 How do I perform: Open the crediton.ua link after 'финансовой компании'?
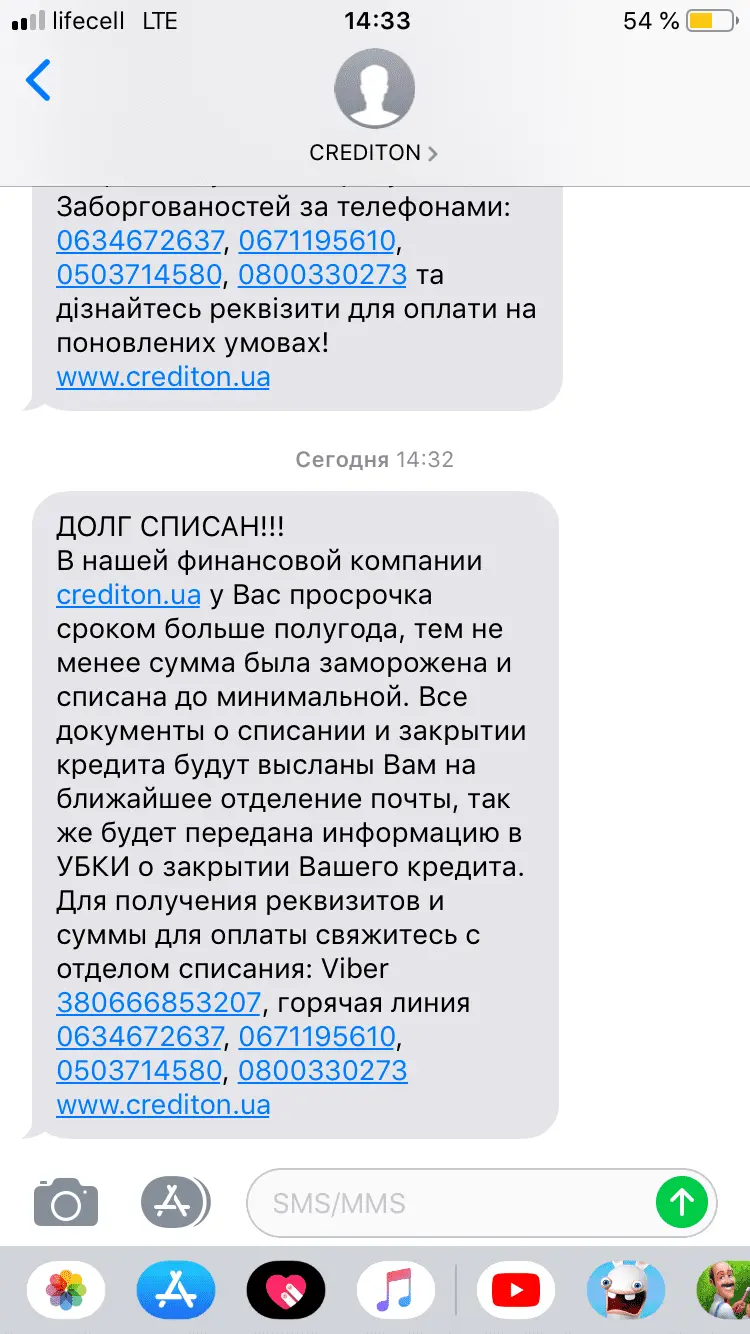click(128, 595)
